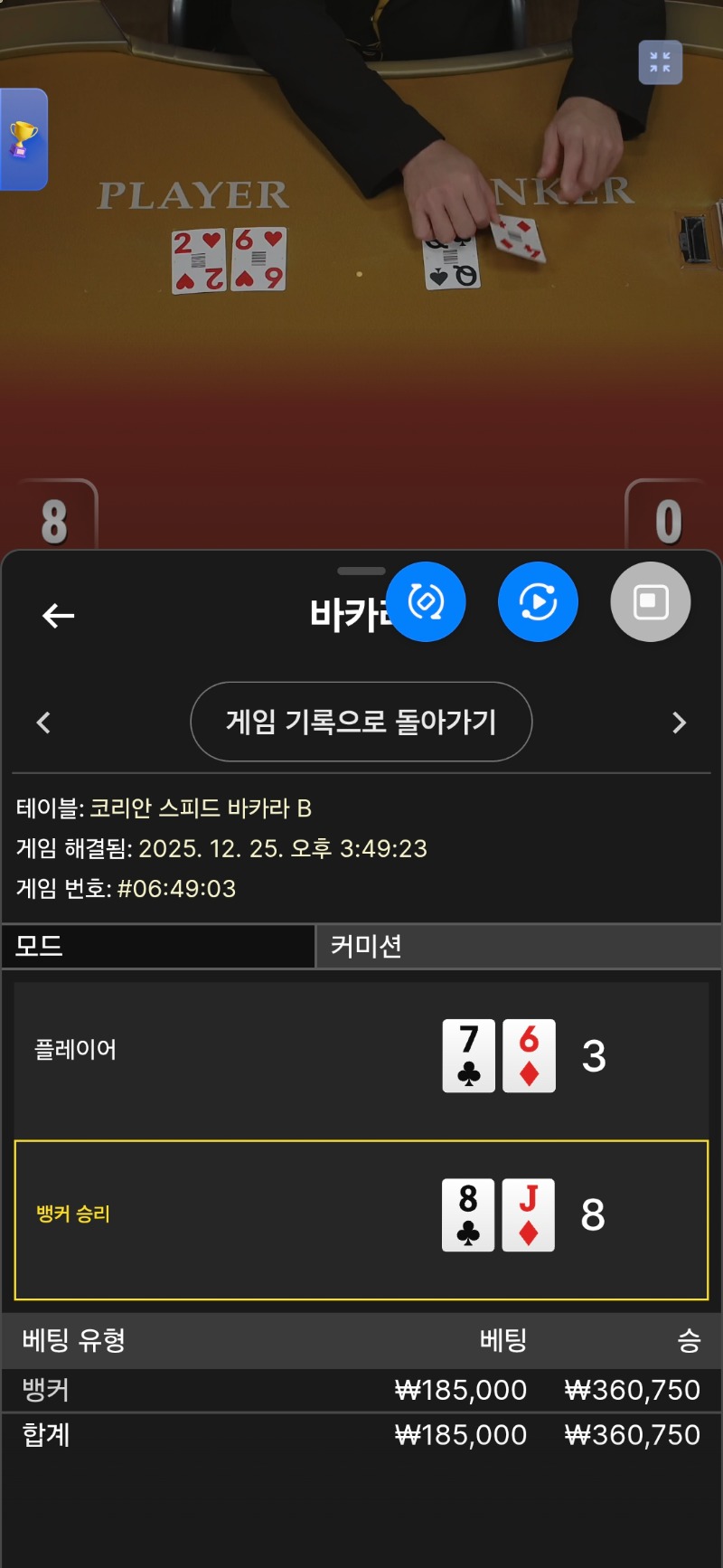723x1568 pixels.
Task: Open the trophy side tab
Action: tap(23, 139)
